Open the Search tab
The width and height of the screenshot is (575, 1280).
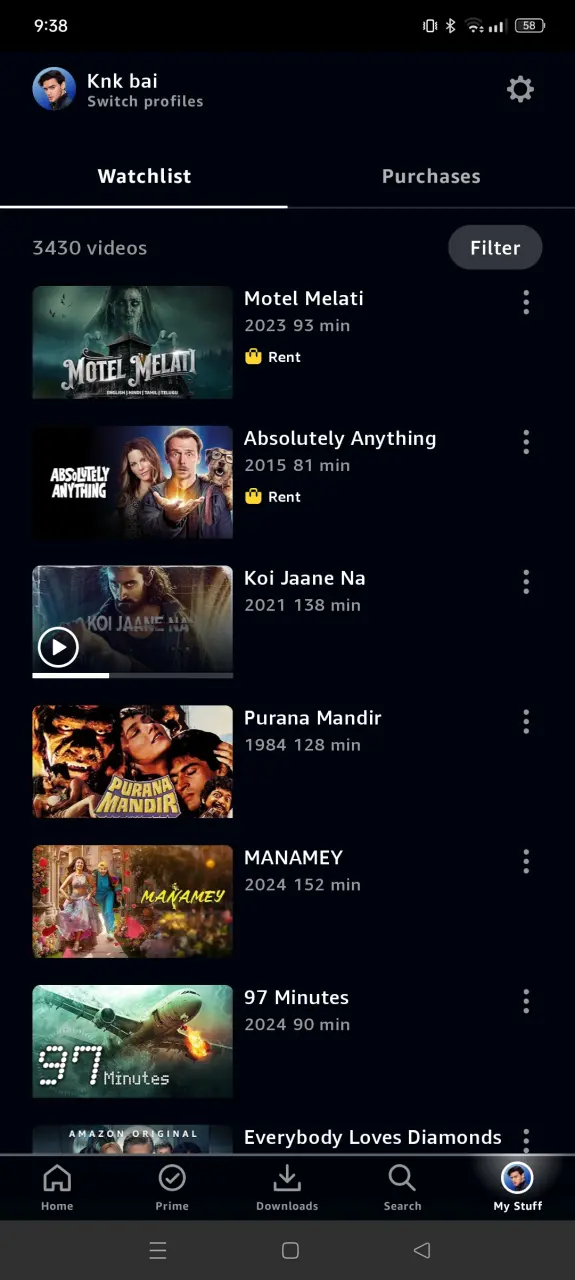click(402, 1187)
